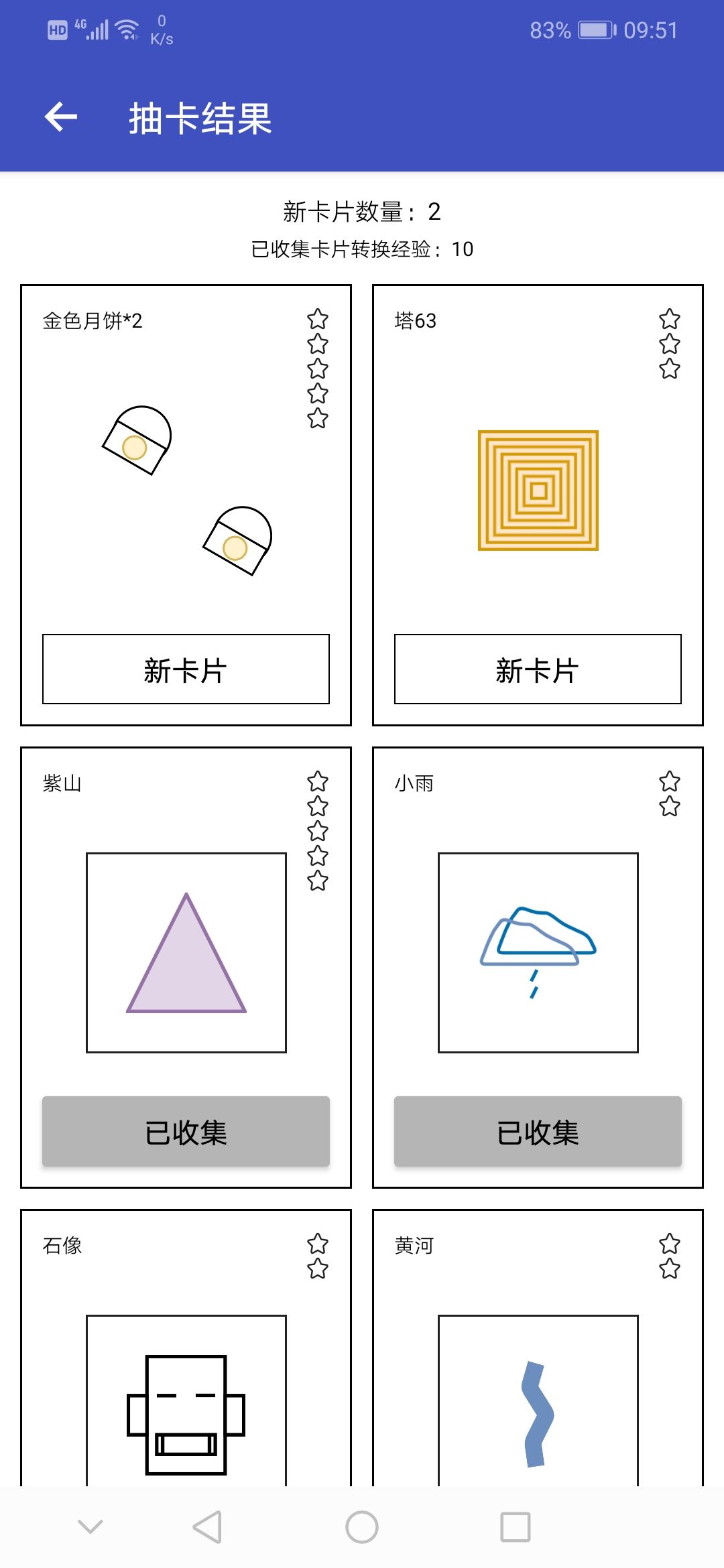The image size is (724, 1568).
Task: Tap 新卡片 button on 金色月饼*2 card
Action: [x=186, y=669]
